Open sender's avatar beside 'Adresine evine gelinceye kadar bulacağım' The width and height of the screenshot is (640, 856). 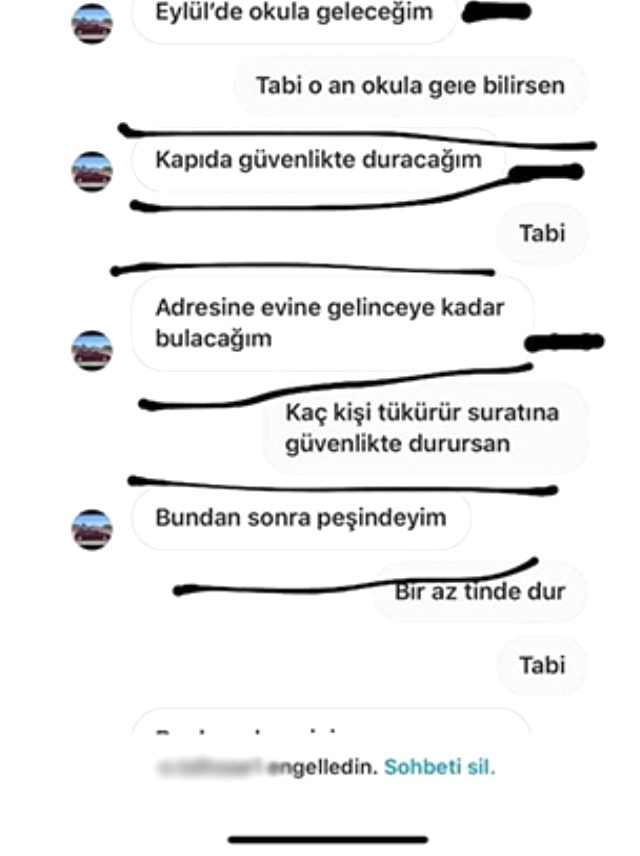coord(93,351)
